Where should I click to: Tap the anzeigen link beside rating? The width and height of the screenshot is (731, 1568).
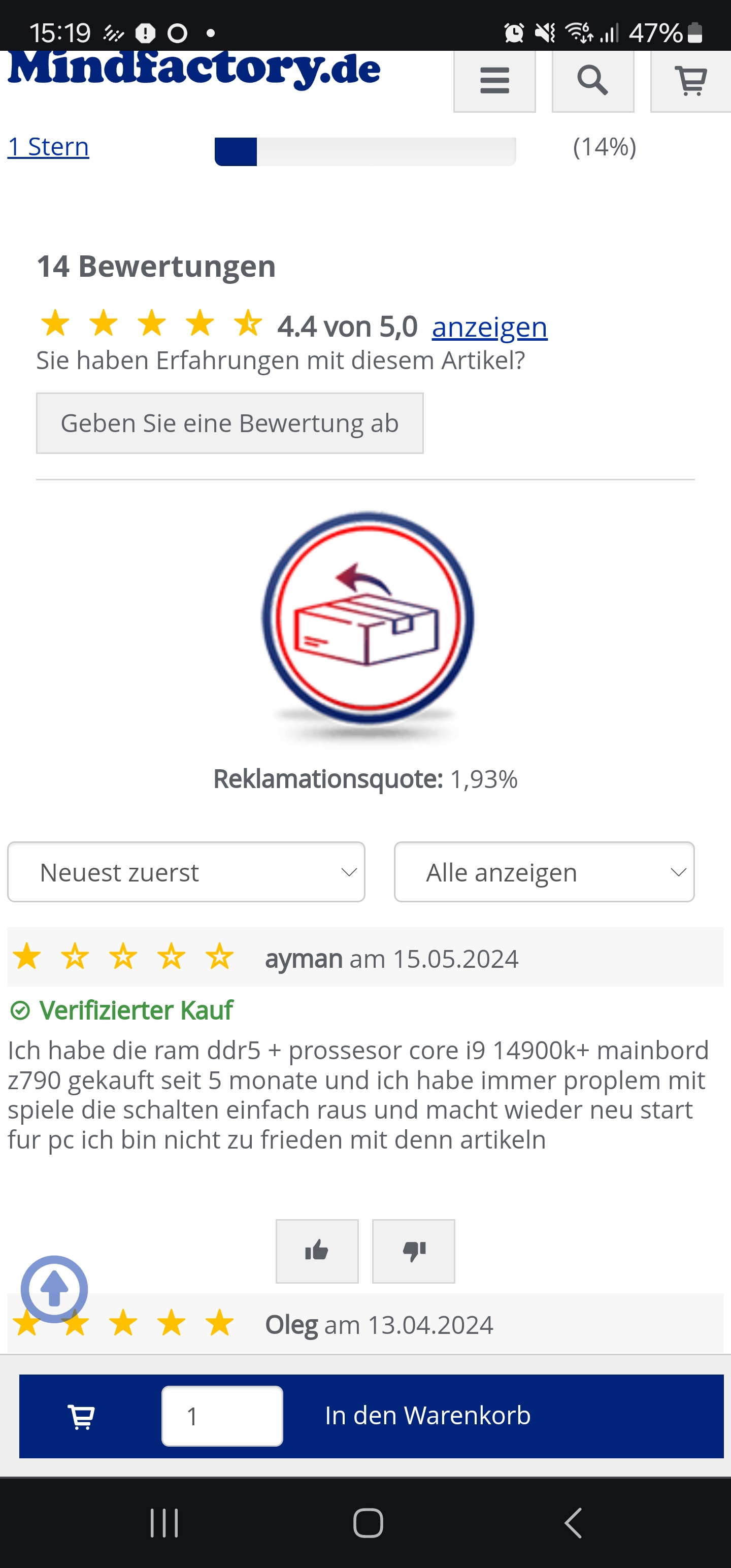[x=489, y=327]
